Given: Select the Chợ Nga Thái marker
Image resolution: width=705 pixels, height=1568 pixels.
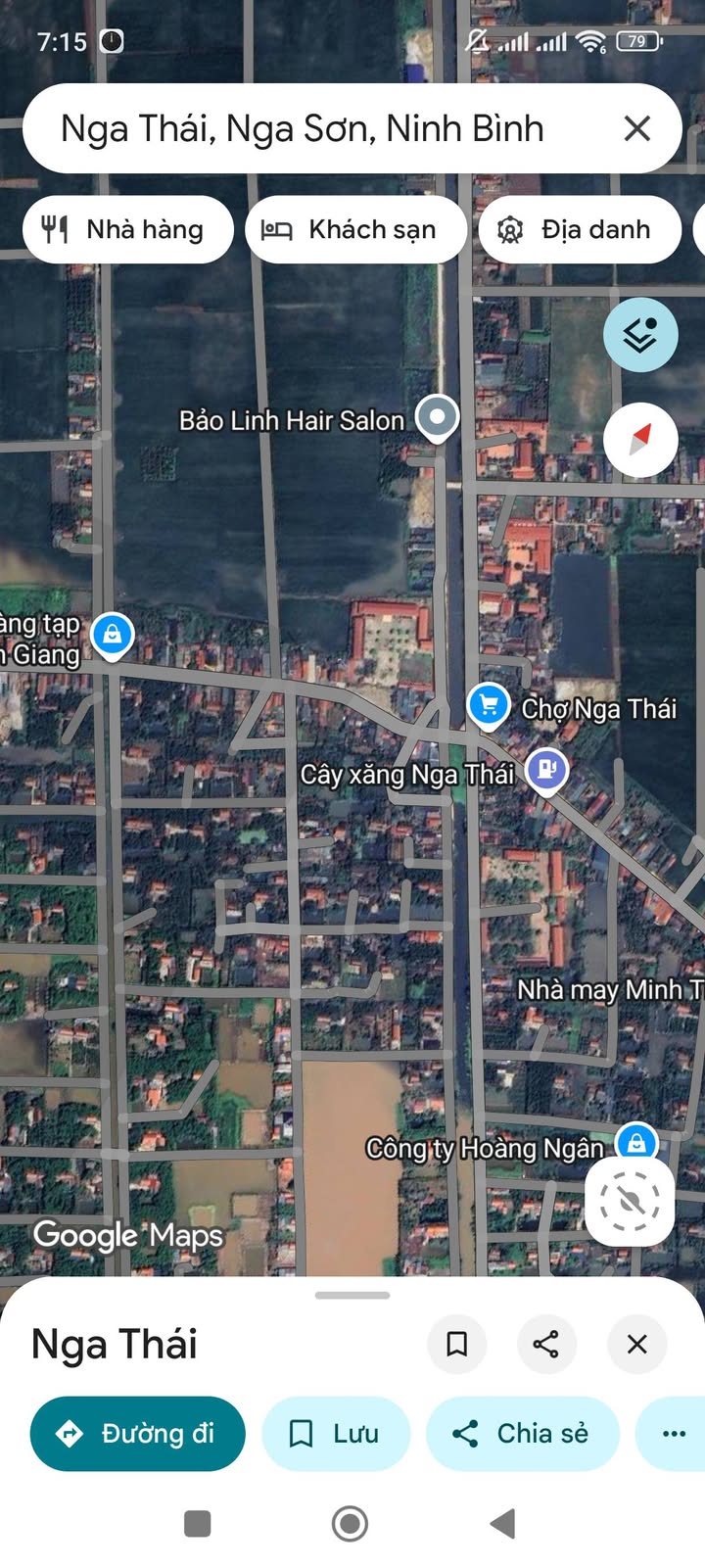Looking at the screenshot, I should pyautogui.click(x=488, y=704).
